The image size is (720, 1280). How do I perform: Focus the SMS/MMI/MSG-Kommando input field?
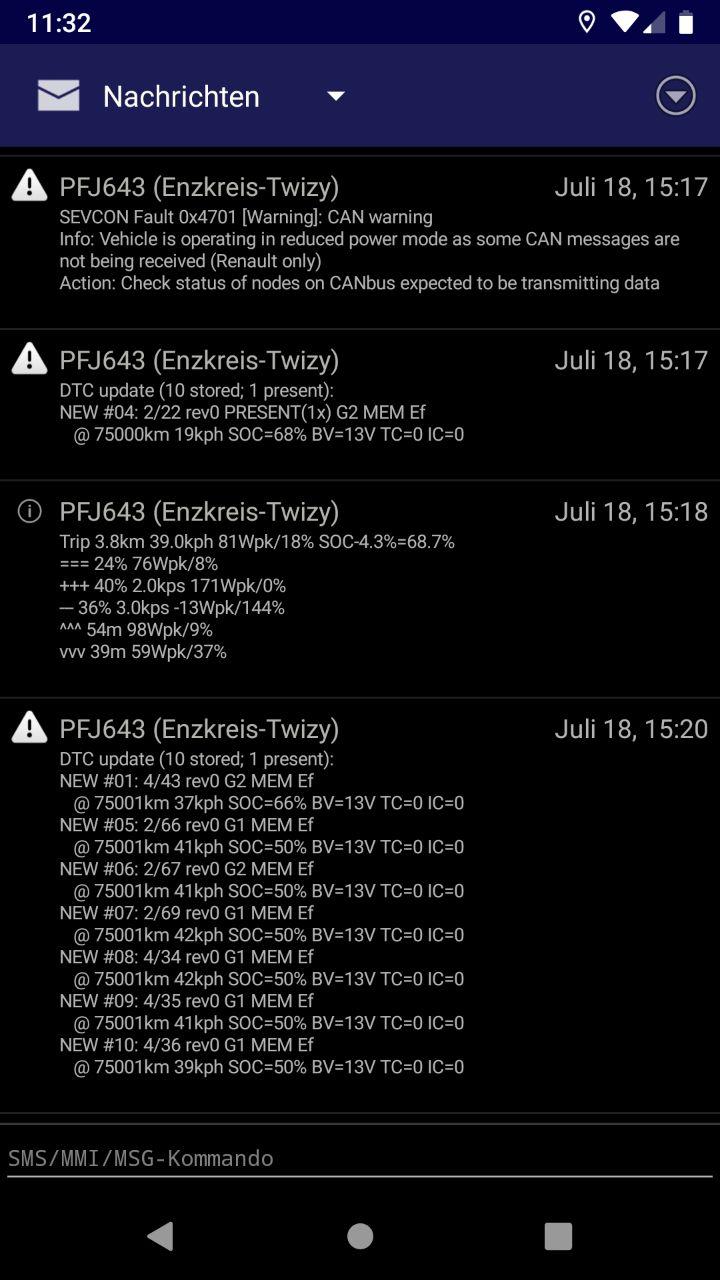coord(360,1158)
